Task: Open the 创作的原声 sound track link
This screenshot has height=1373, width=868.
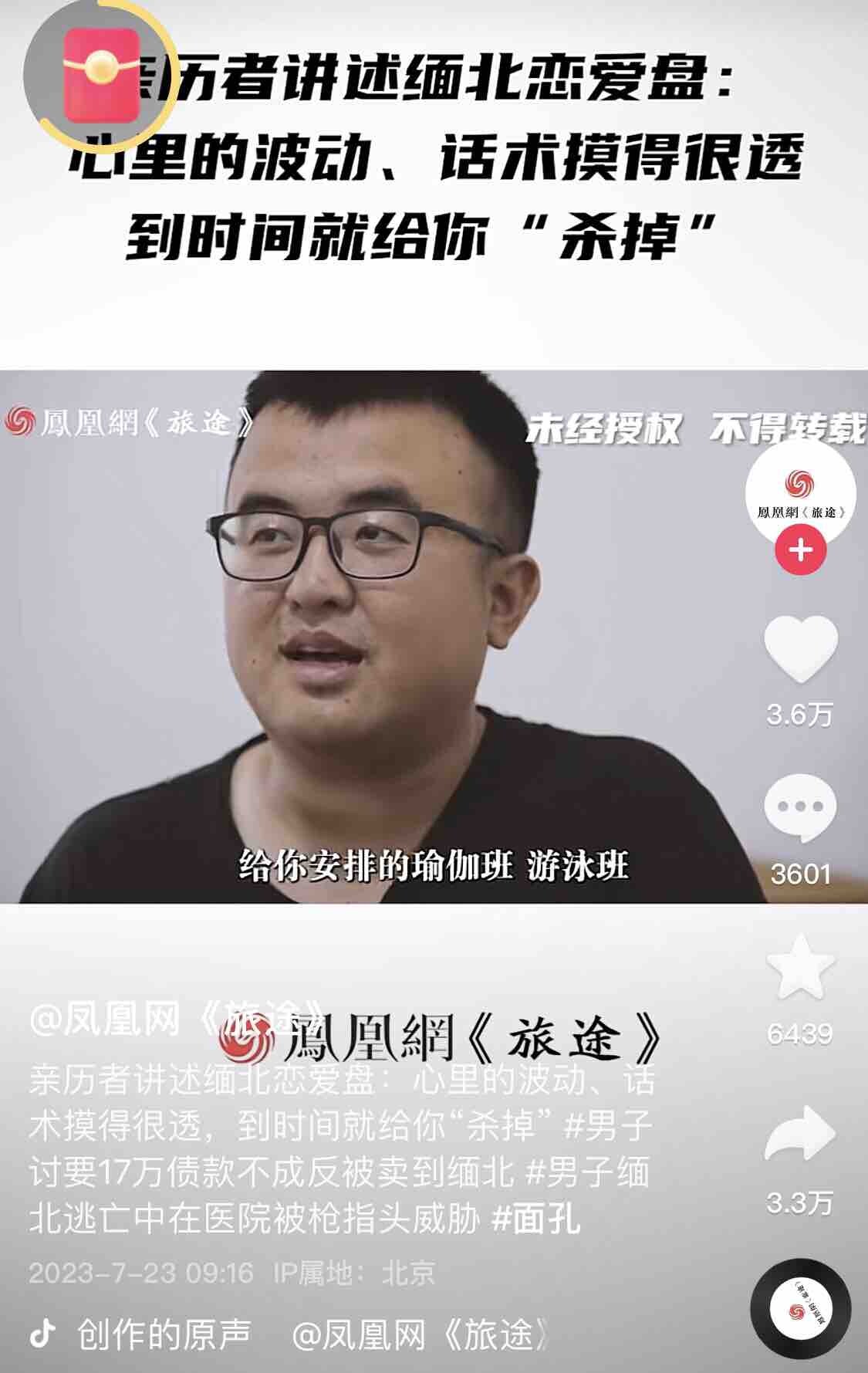Action: coord(164,1334)
